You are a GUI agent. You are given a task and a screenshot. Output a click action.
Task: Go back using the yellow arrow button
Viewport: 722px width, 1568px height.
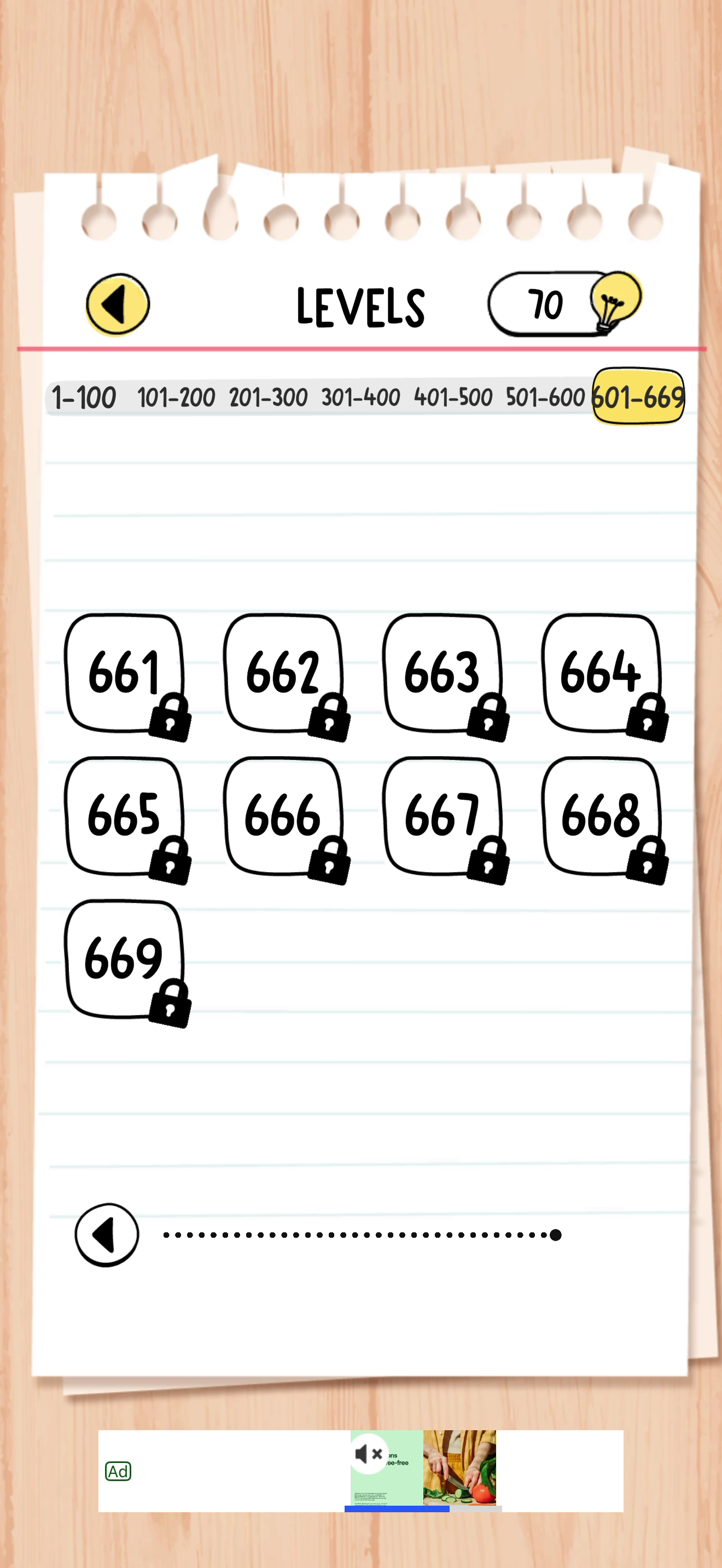(x=118, y=304)
